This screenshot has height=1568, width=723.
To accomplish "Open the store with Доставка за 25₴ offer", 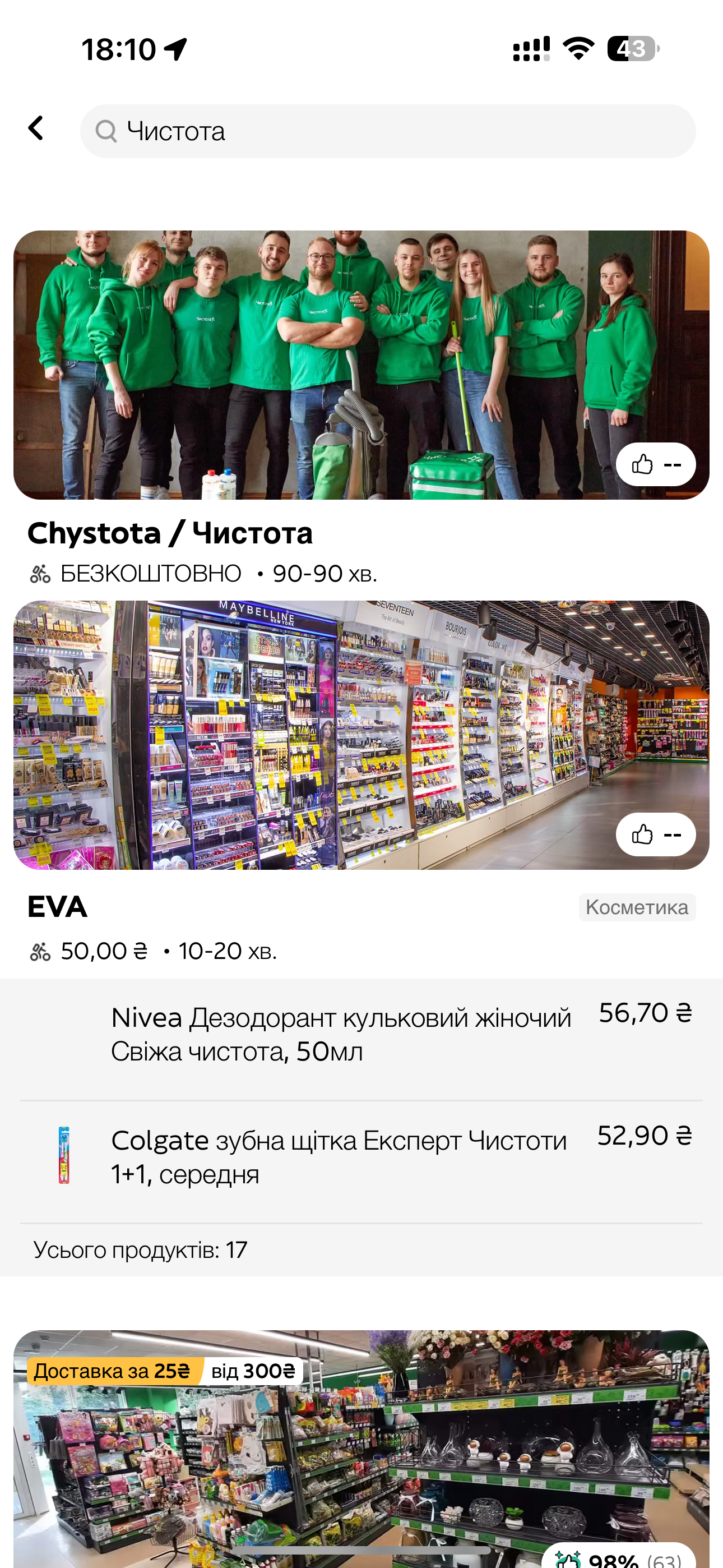I will pyautogui.click(x=361, y=1449).
